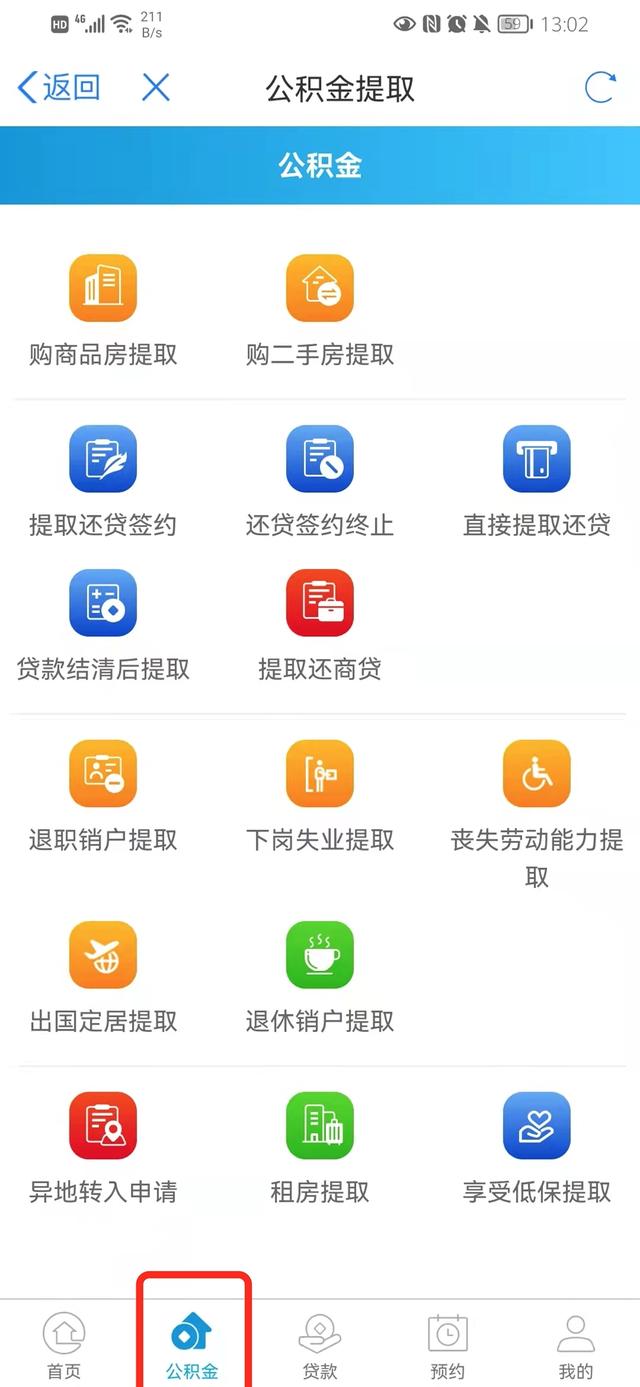
Task: Choose 下岗失业提取
Action: 320,797
